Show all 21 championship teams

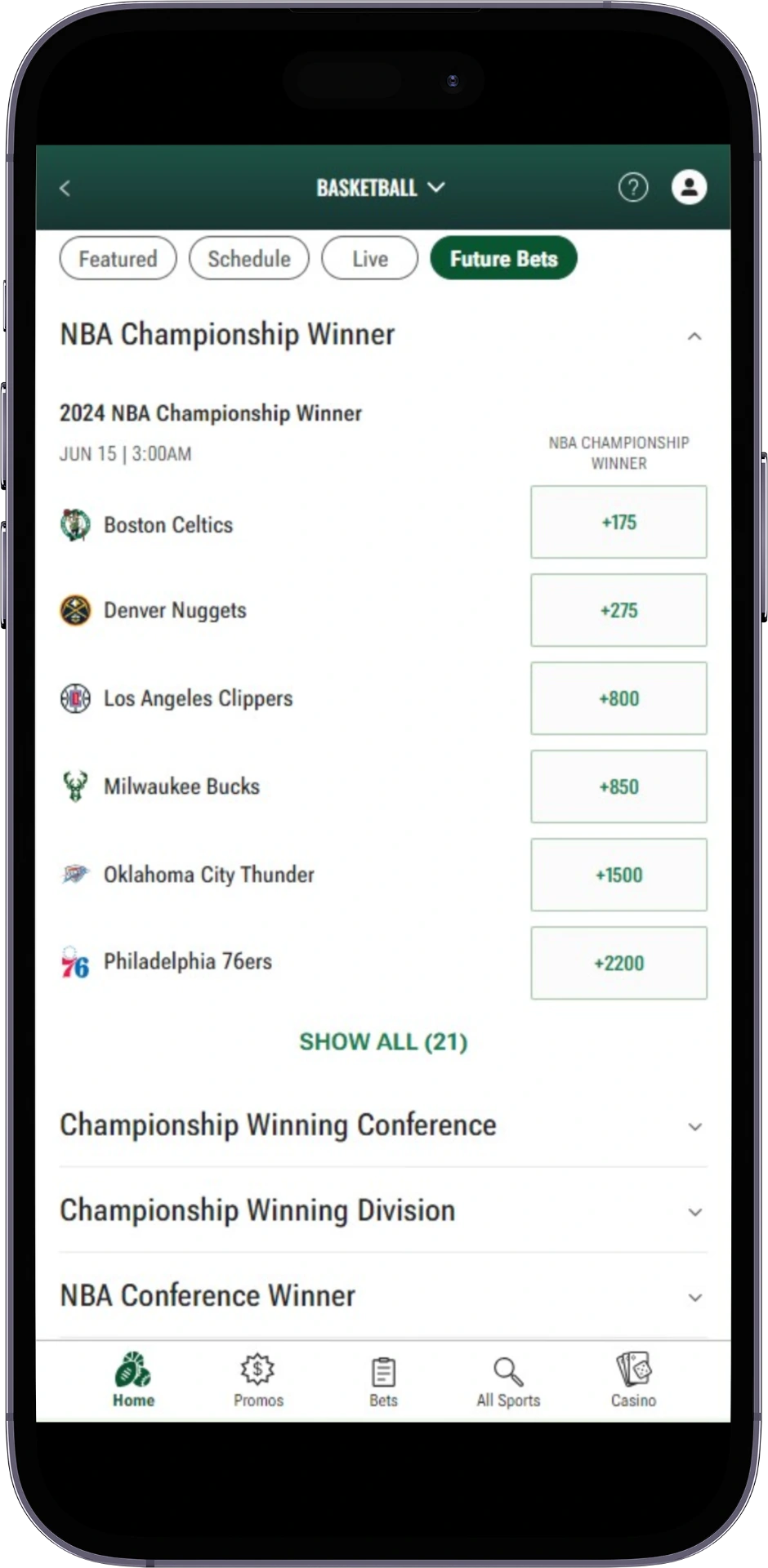click(383, 1042)
